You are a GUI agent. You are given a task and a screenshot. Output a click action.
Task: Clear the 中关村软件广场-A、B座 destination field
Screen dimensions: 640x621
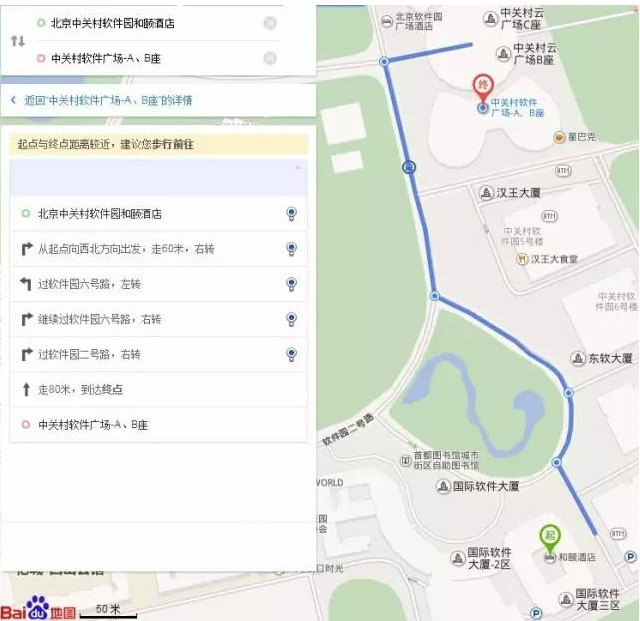tap(270, 58)
